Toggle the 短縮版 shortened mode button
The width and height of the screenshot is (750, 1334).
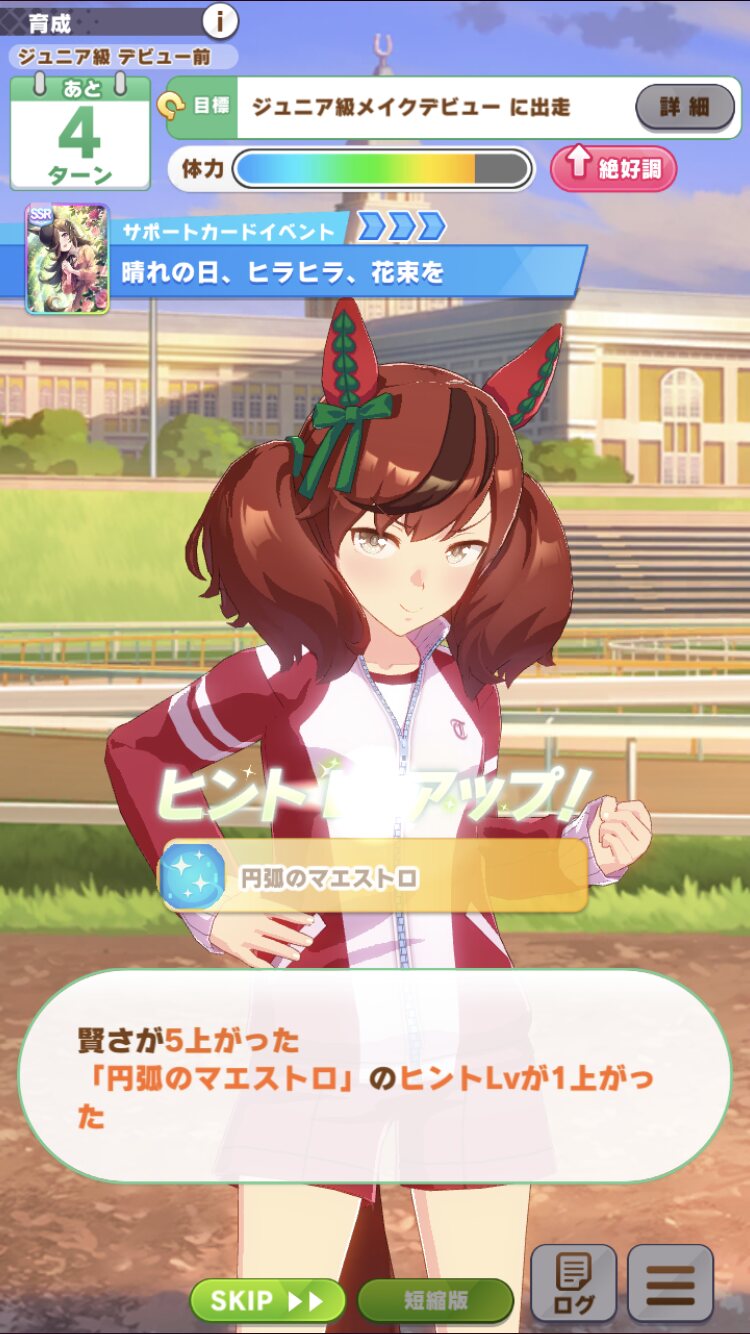pyautogui.click(x=435, y=1300)
